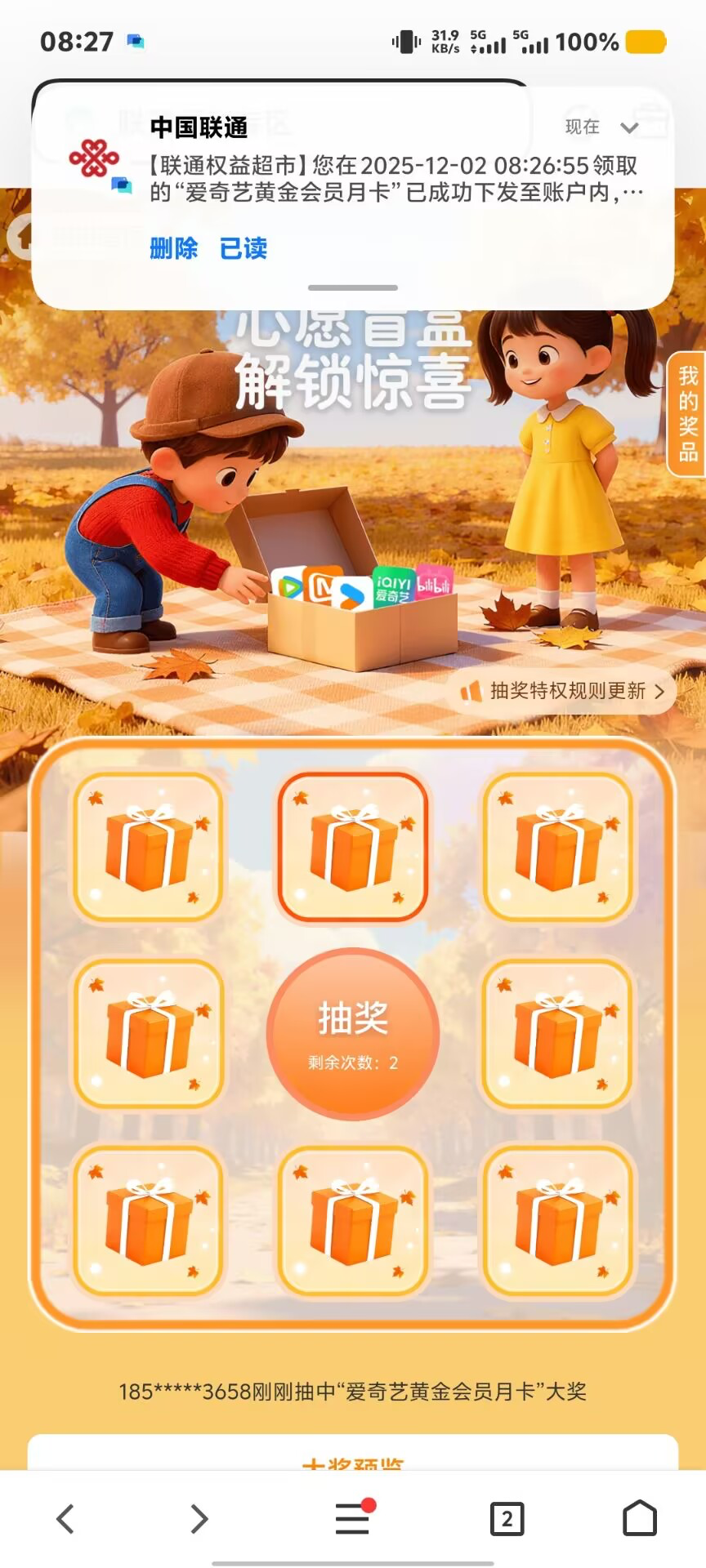706x1568 pixels.
Task: Open the browser menu button
Action: coord(353,1519)
